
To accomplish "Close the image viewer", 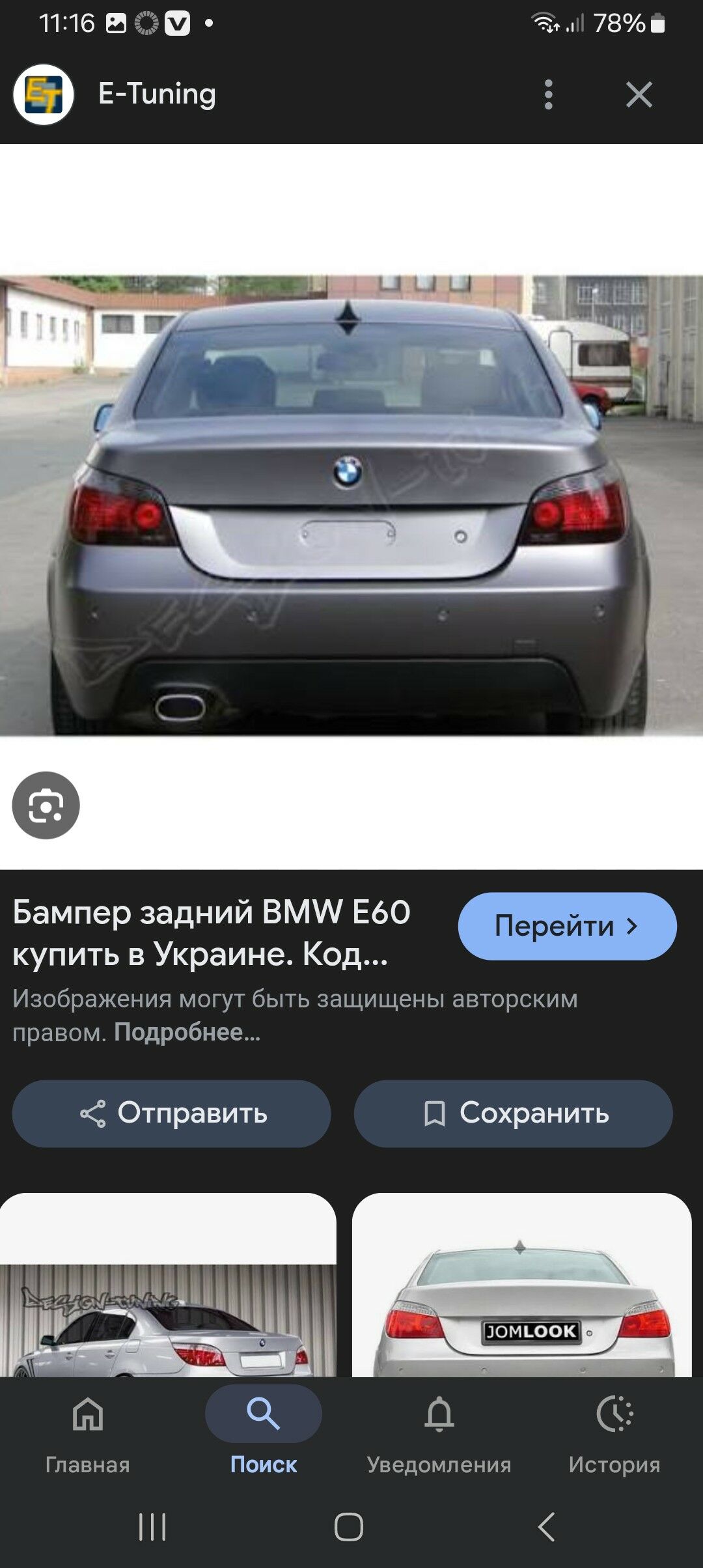I will (x=639, y=94).
